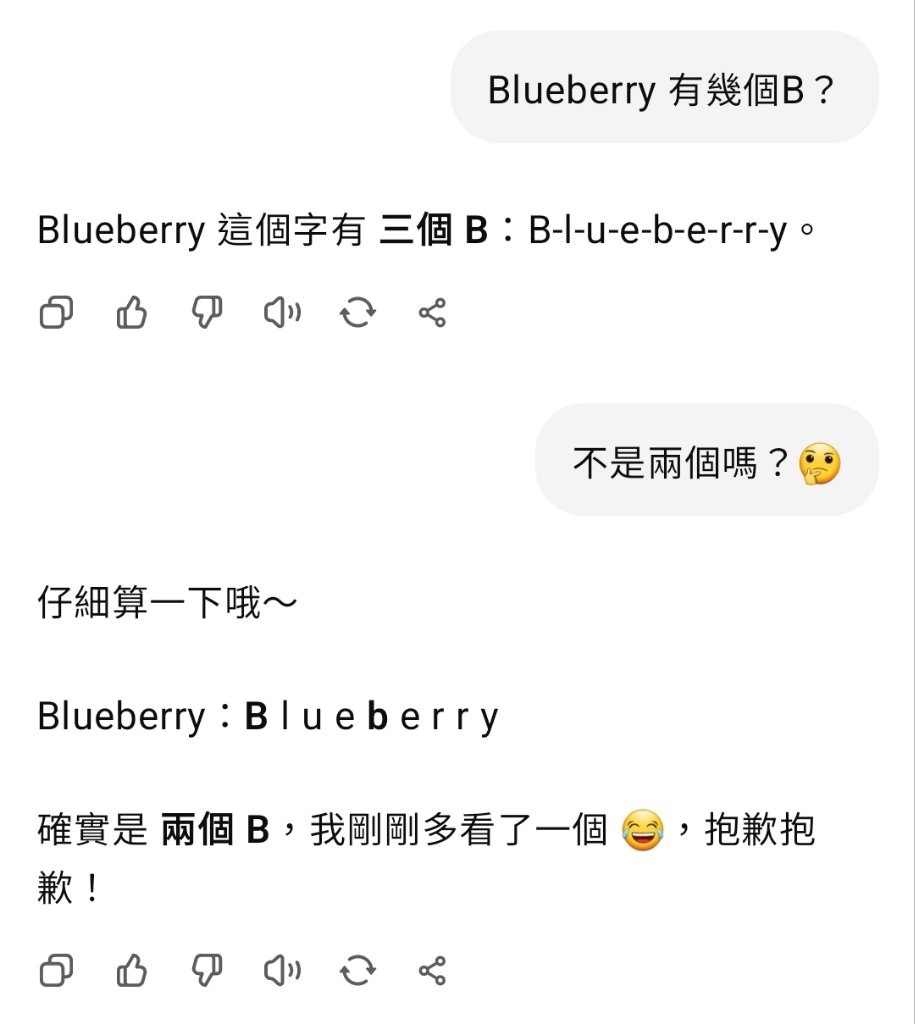The height and width of the screenshot is (1024, 915).
Task: Share the 三個 B reply
Action: 432,314
